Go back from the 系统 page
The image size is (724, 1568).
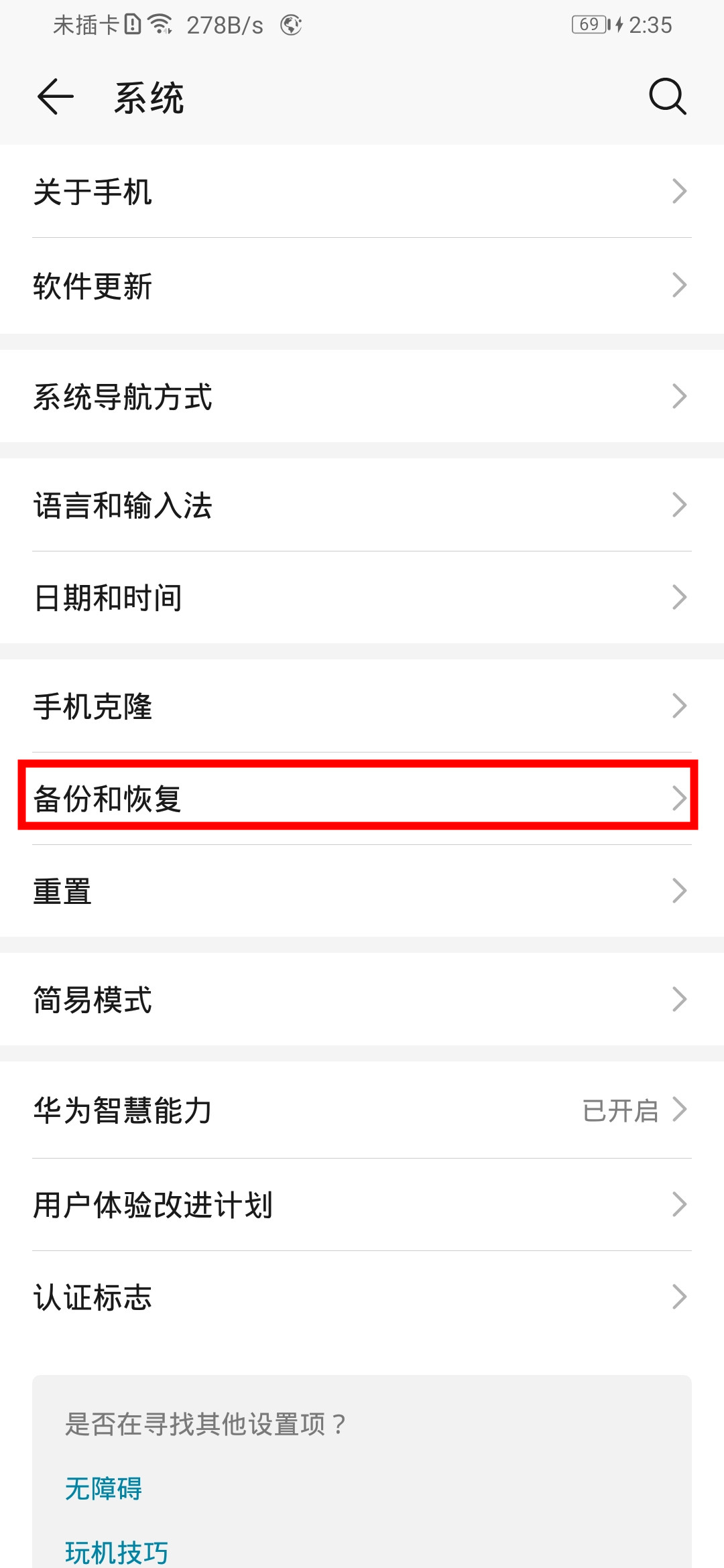[x=55, y=97]
